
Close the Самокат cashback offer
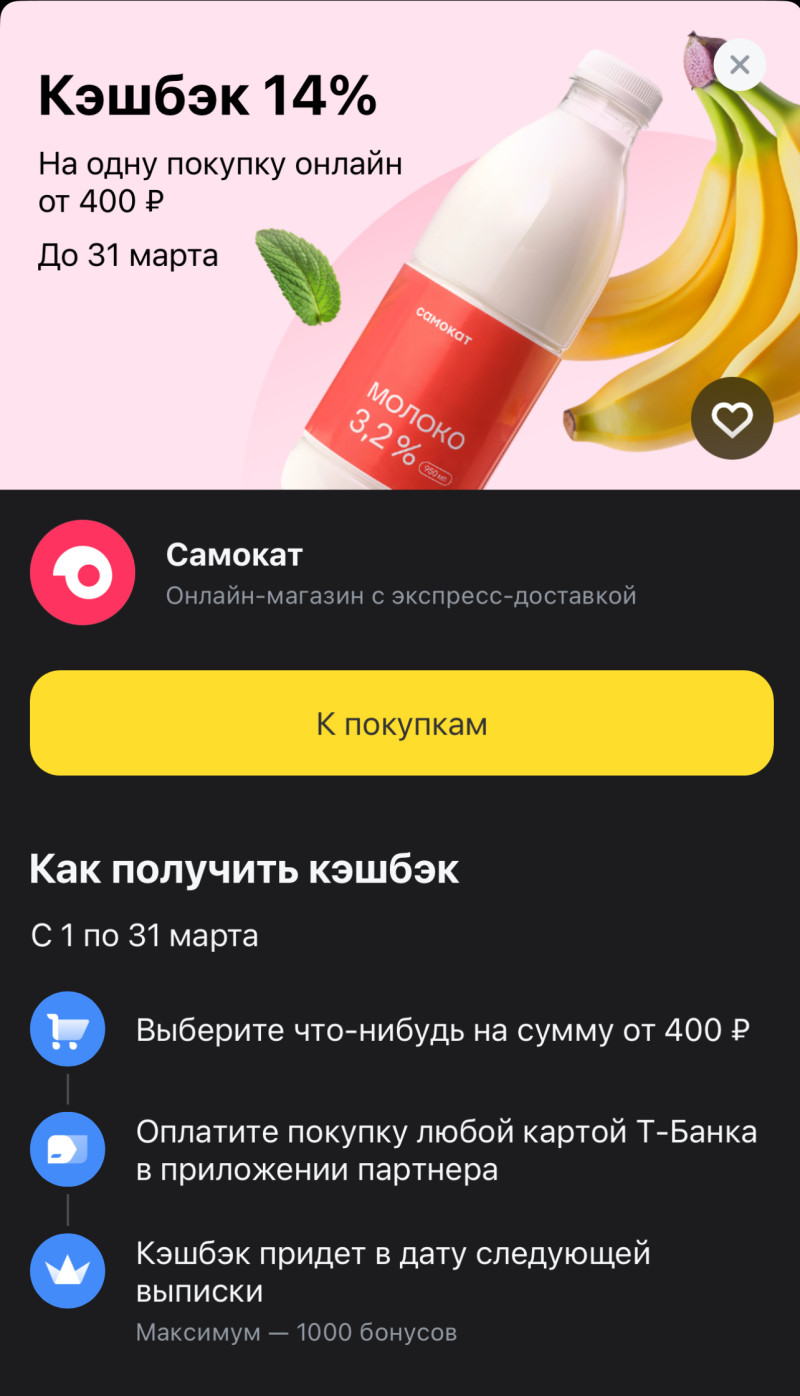point(739,66)
